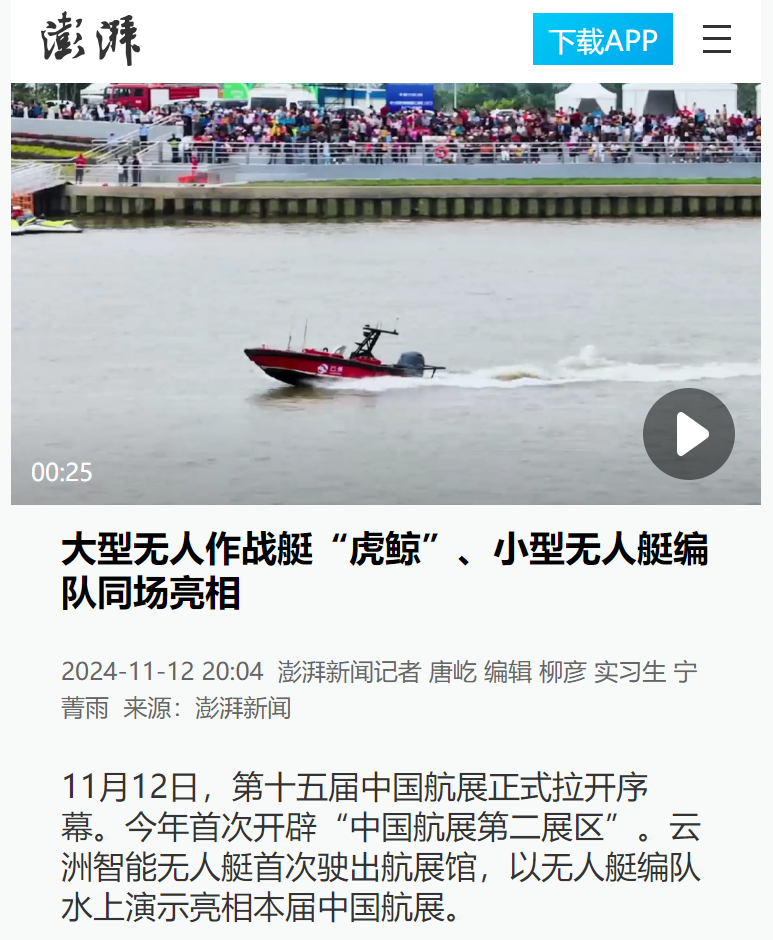Play the unmanned boat video

point(688,434)
